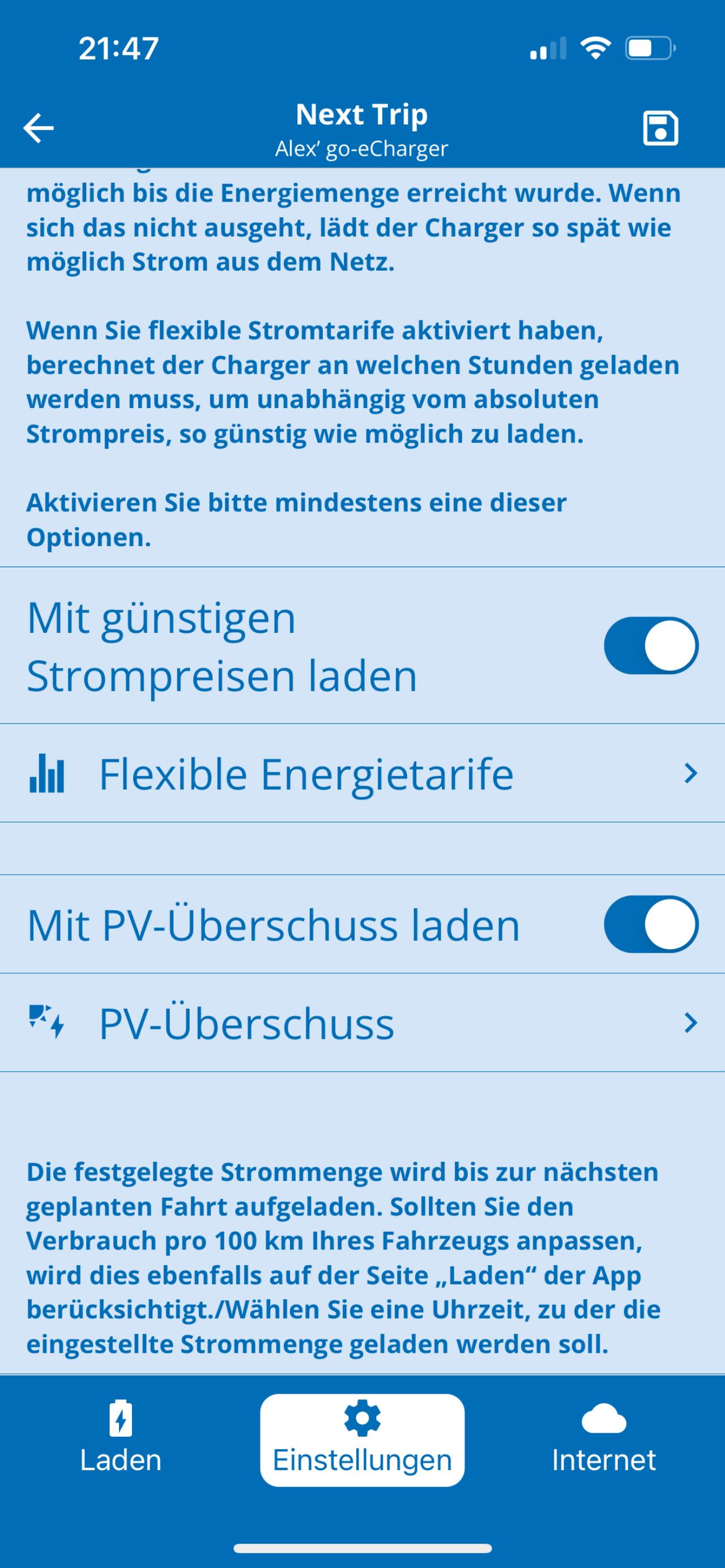Viewport: 725px width, 1568px height.
Task: Open Flexible Energietarife settings
Action: (x=362, y=773)
